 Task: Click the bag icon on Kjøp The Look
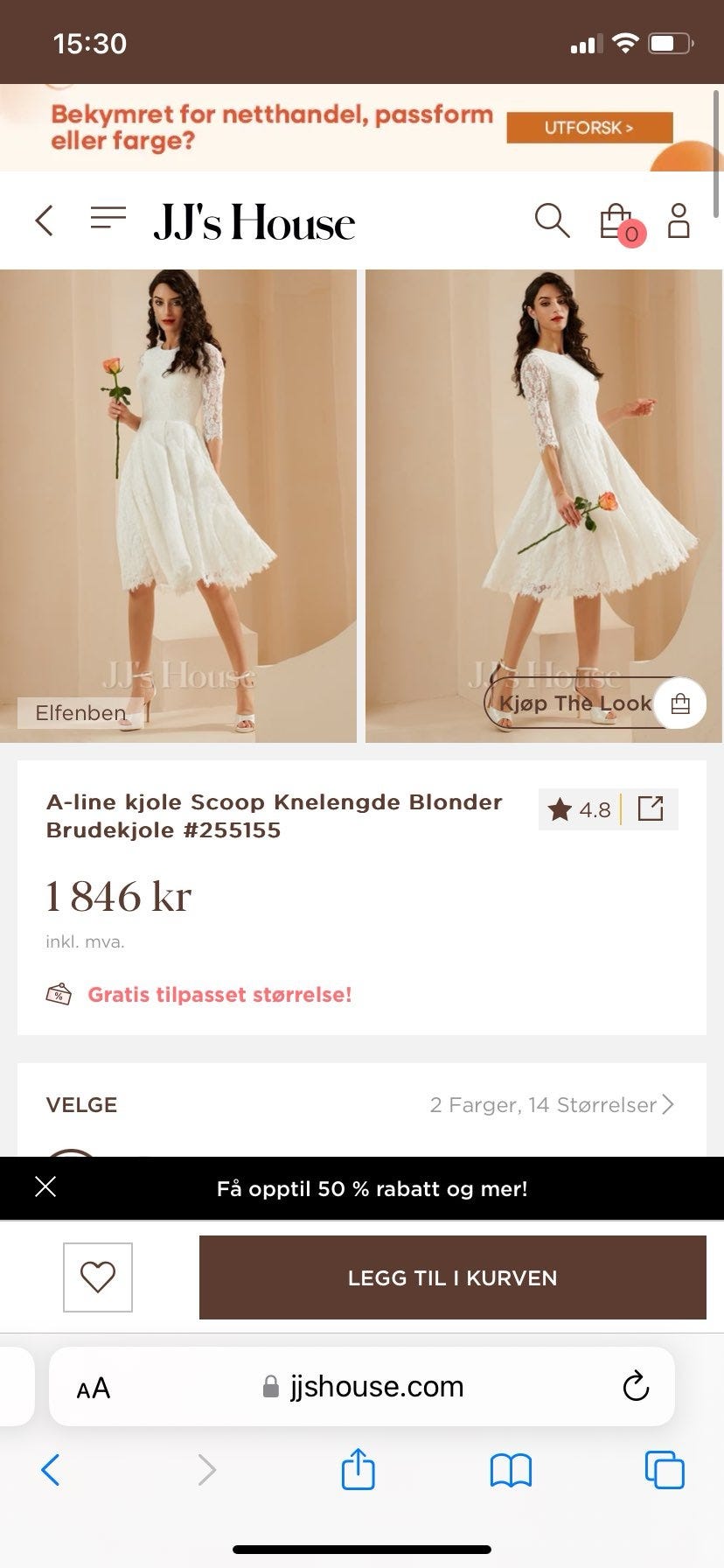point(679,703)
